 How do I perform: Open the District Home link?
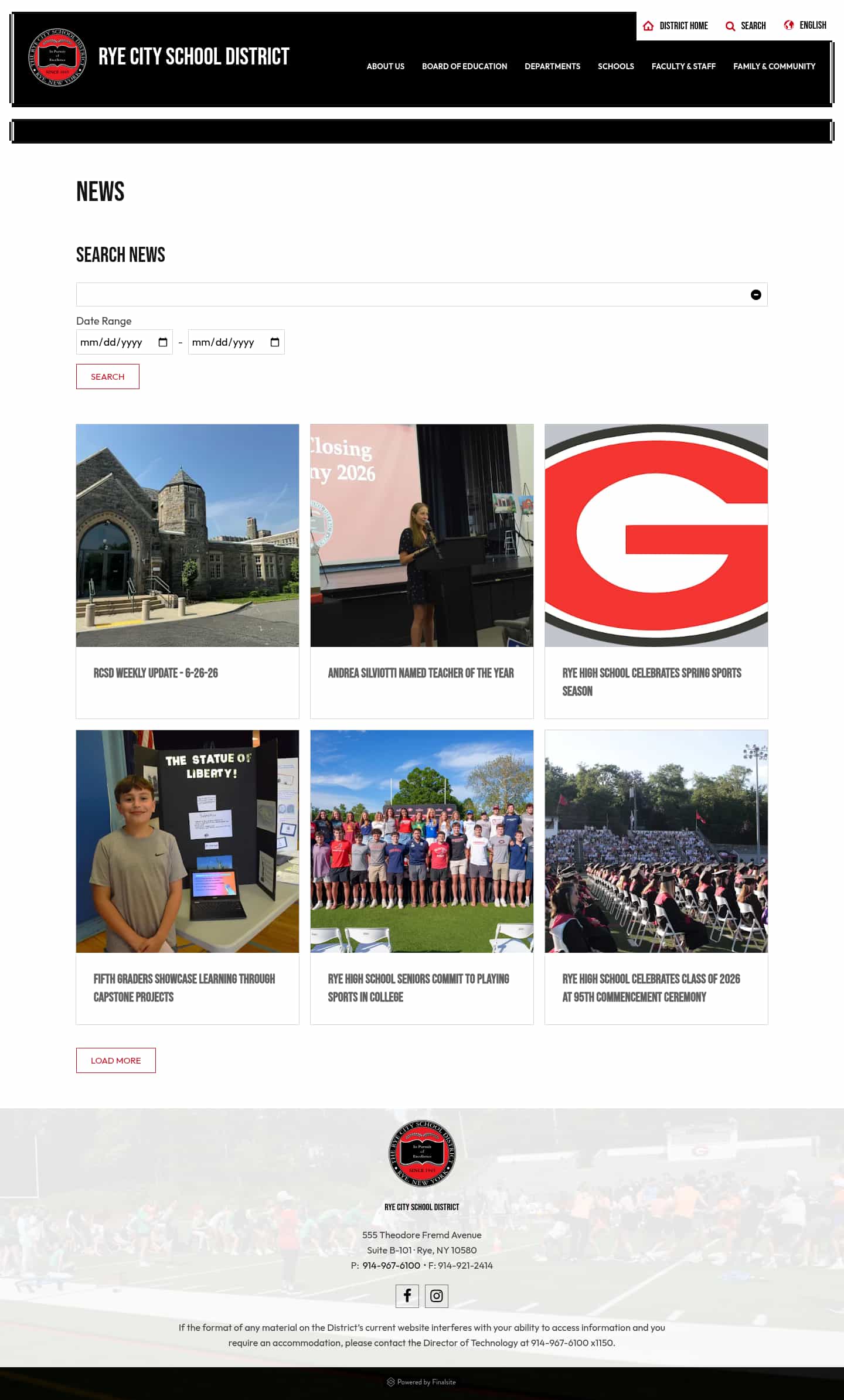click(675, 26)
